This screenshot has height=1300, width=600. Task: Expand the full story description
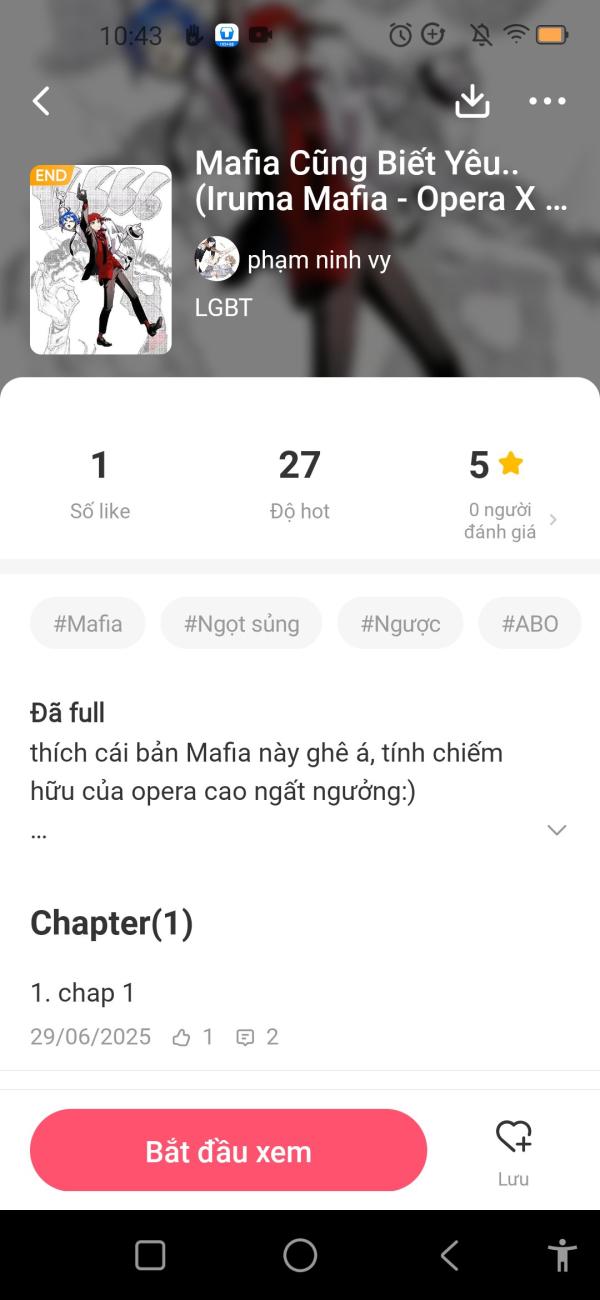coord(557,830)
